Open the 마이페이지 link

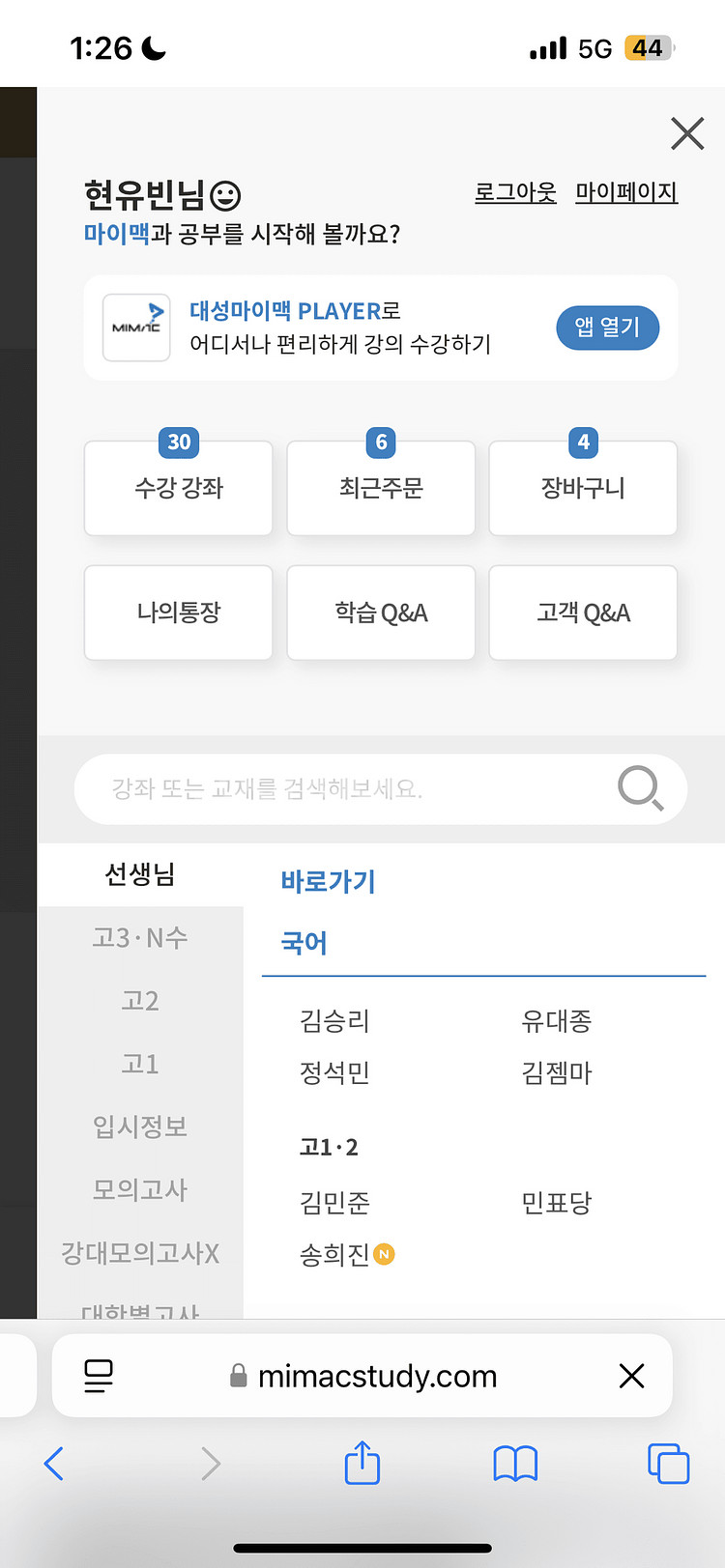[626, 192]
